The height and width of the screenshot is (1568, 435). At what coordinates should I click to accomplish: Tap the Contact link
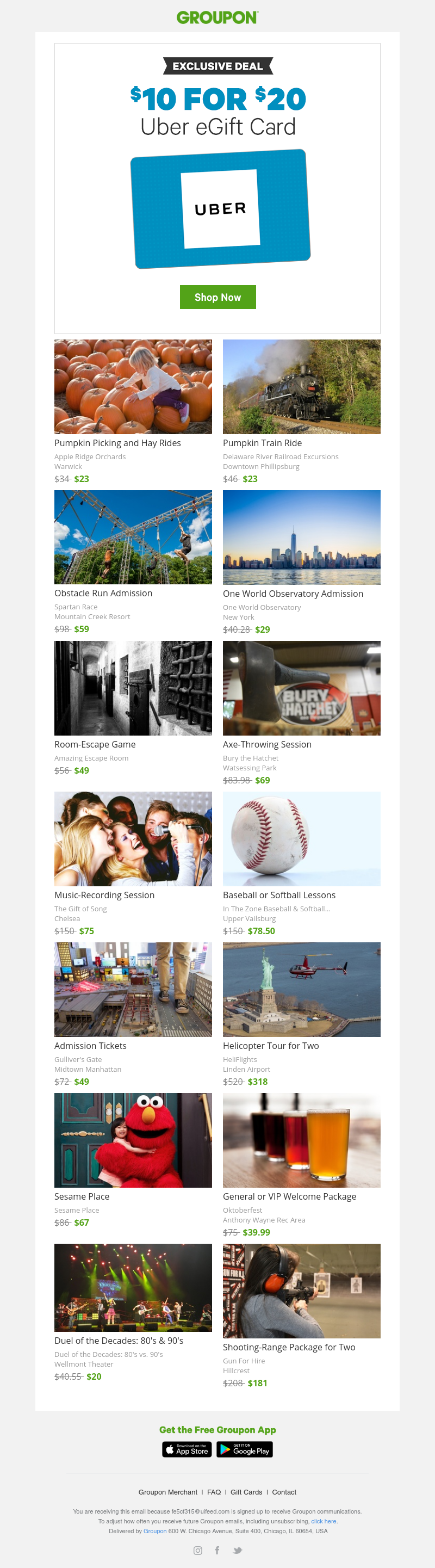click(284, 1492)
